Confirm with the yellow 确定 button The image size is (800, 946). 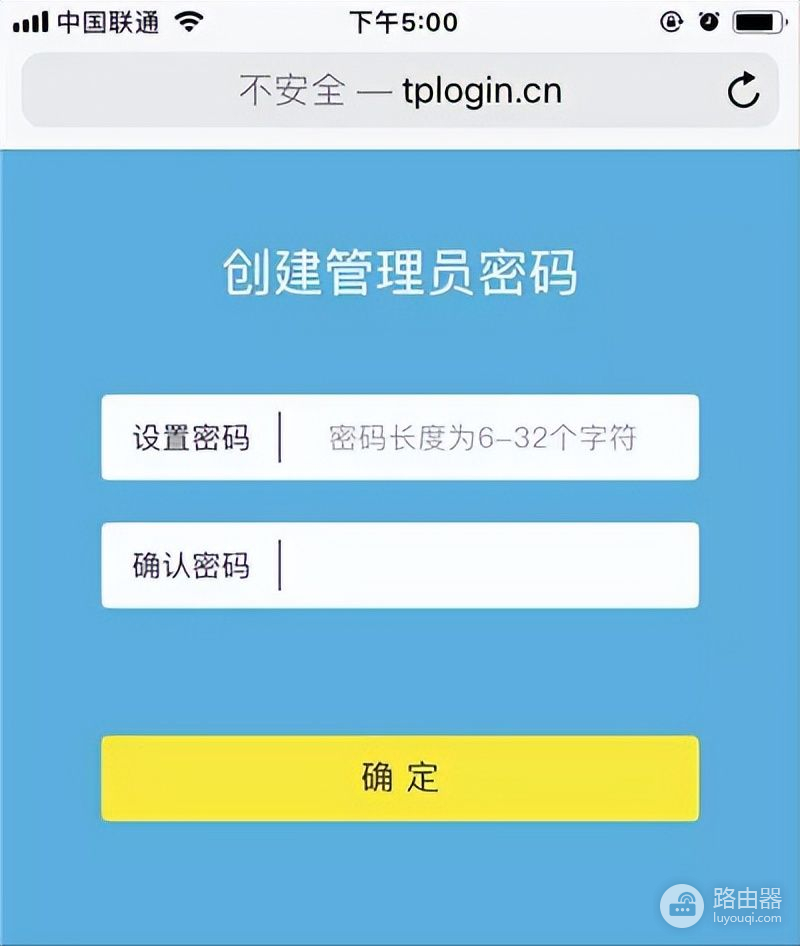(400, 778)
